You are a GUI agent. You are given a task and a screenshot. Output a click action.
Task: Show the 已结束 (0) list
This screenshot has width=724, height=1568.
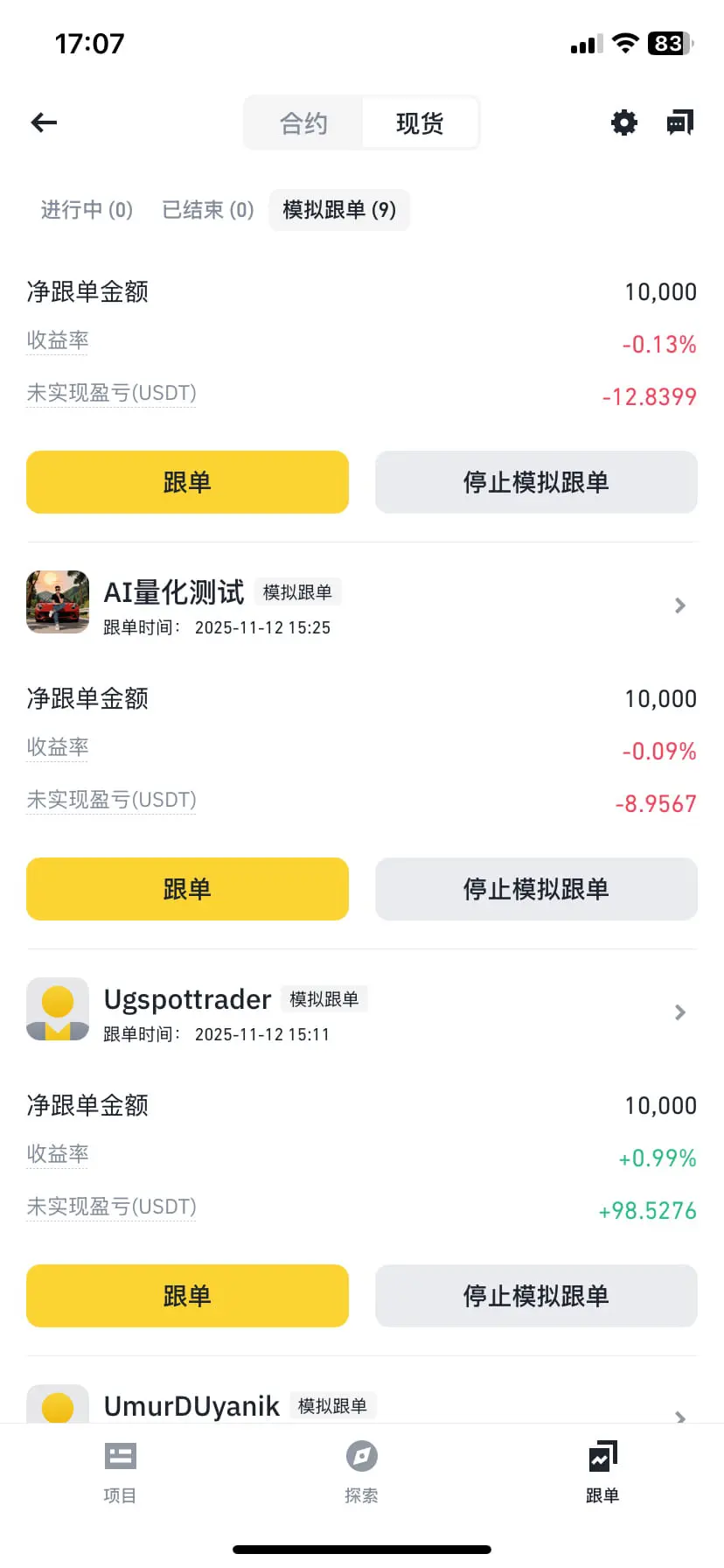(208, 210)
